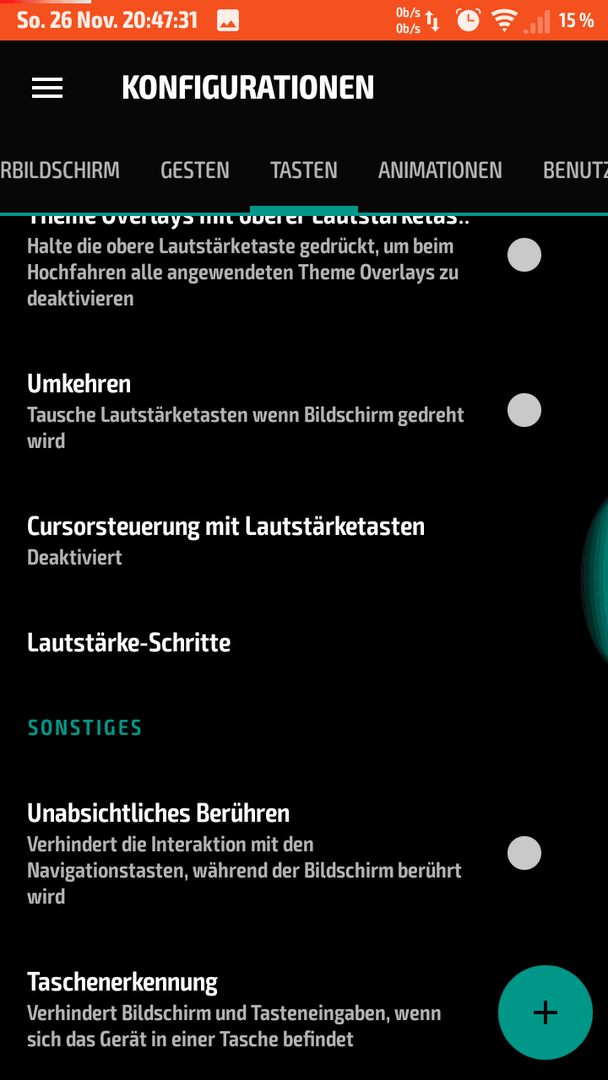Toggle the Theme Overlays volume key switch
Screen dimensions: 608x1080
525,256
